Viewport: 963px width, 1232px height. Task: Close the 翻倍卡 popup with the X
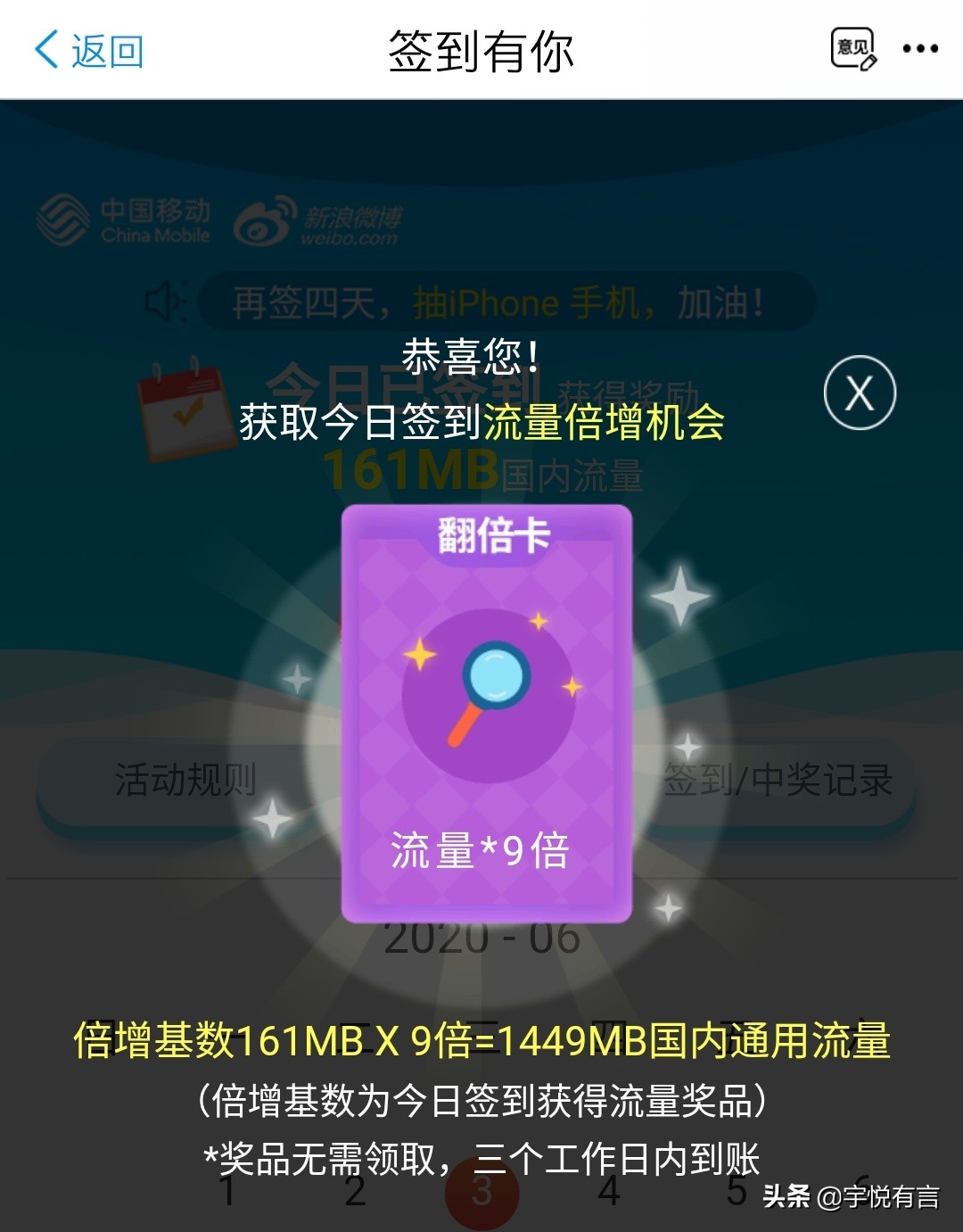pos(859,393)
